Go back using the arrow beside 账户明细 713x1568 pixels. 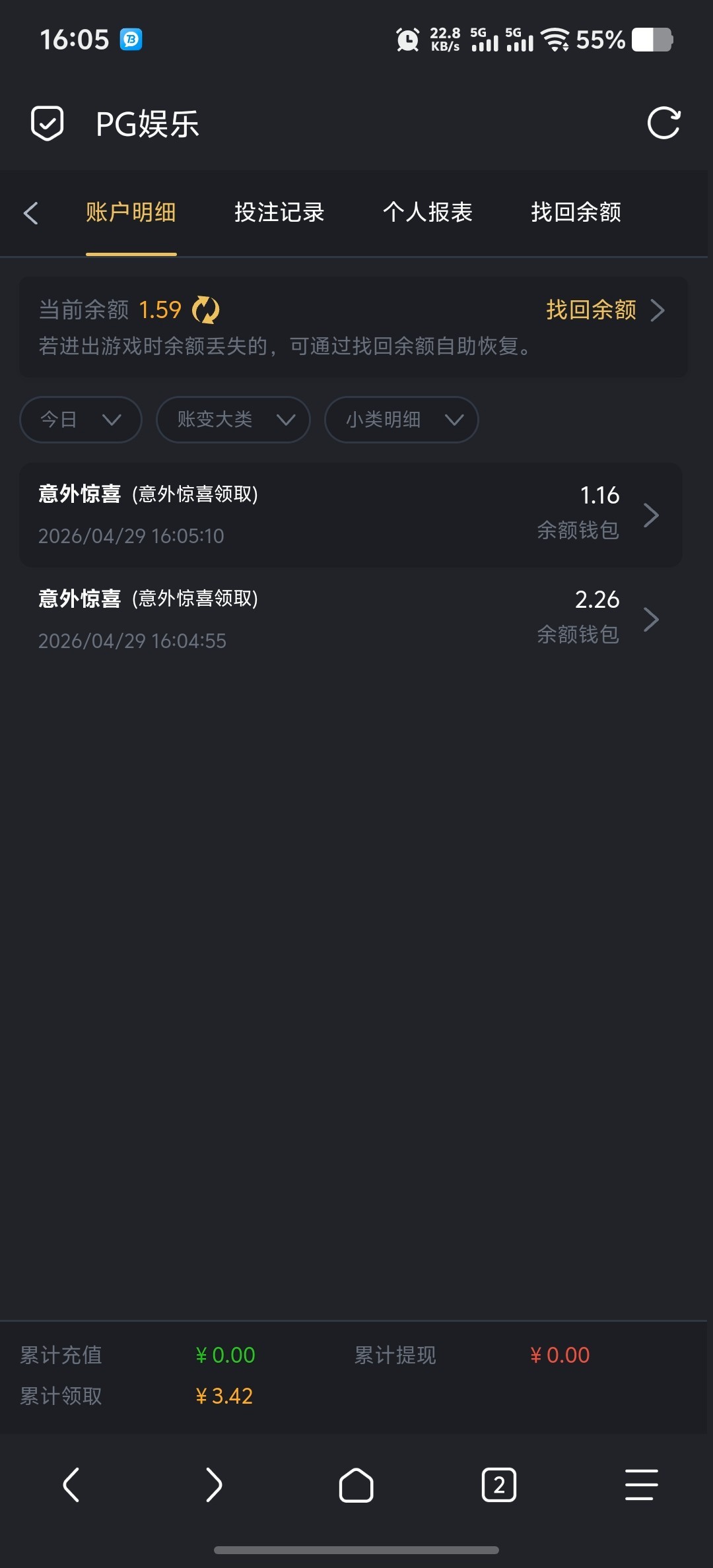[31, 213]
